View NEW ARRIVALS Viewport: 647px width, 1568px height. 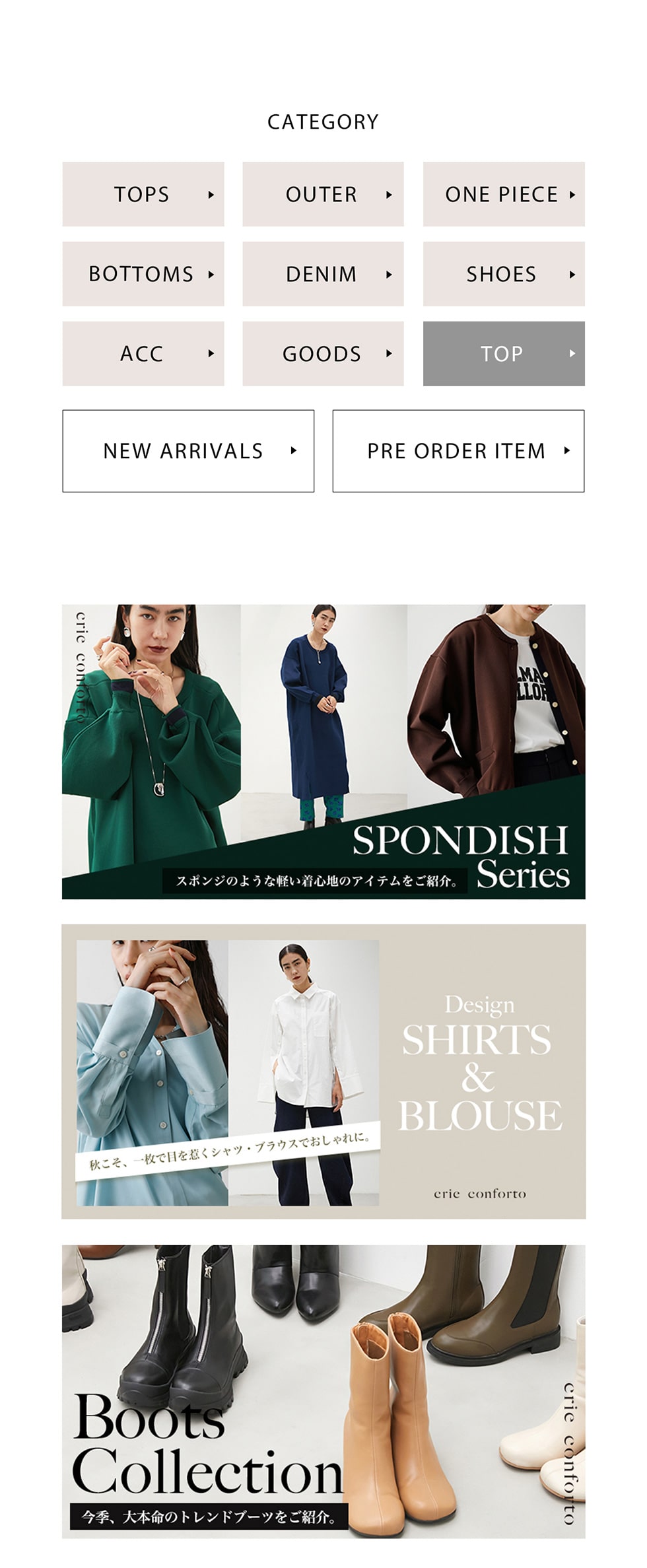(x=188, y=451)
